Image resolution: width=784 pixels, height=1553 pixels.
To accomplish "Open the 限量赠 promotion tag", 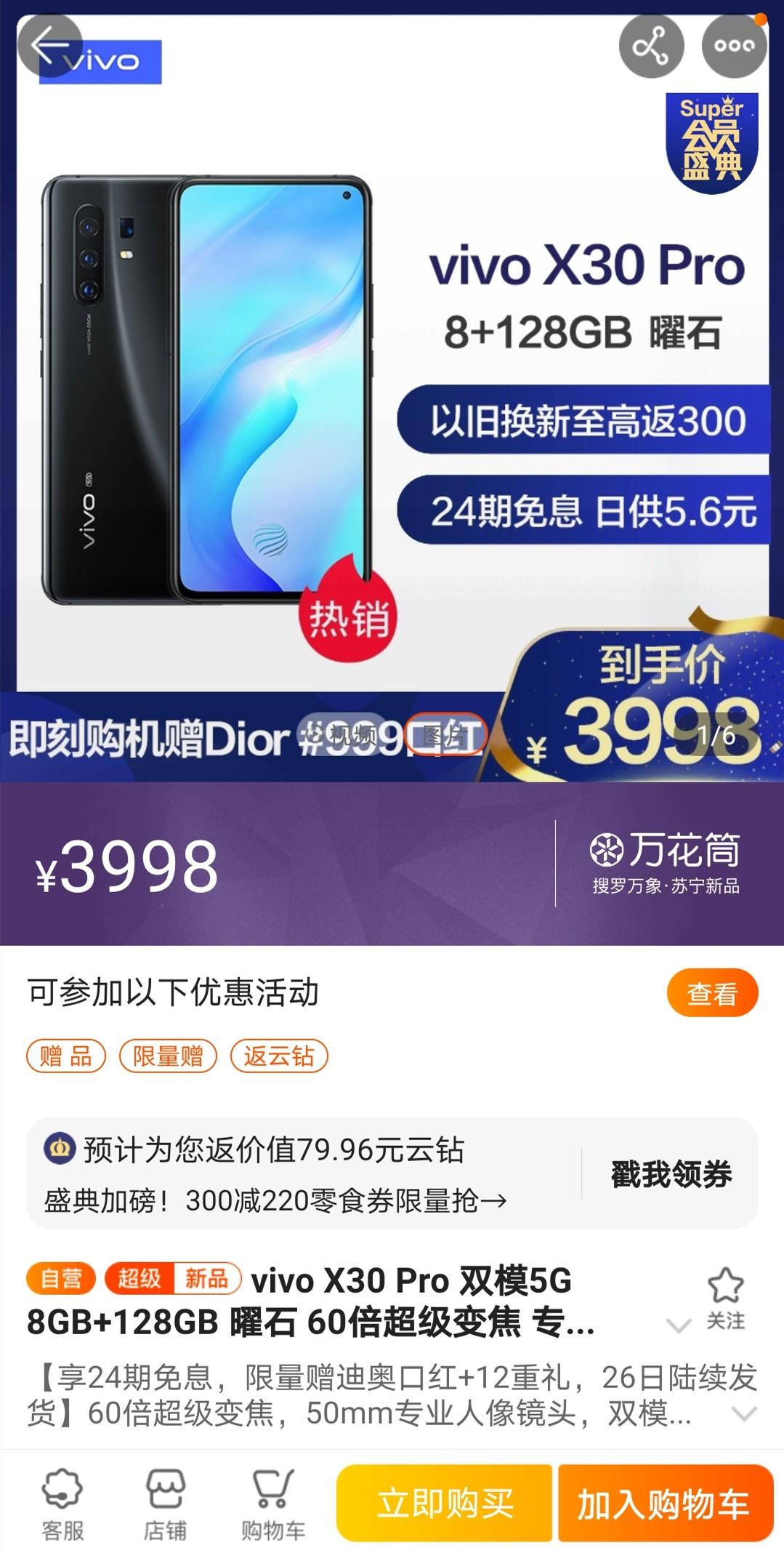I will pyautogui.click(x=168, y=1056).
